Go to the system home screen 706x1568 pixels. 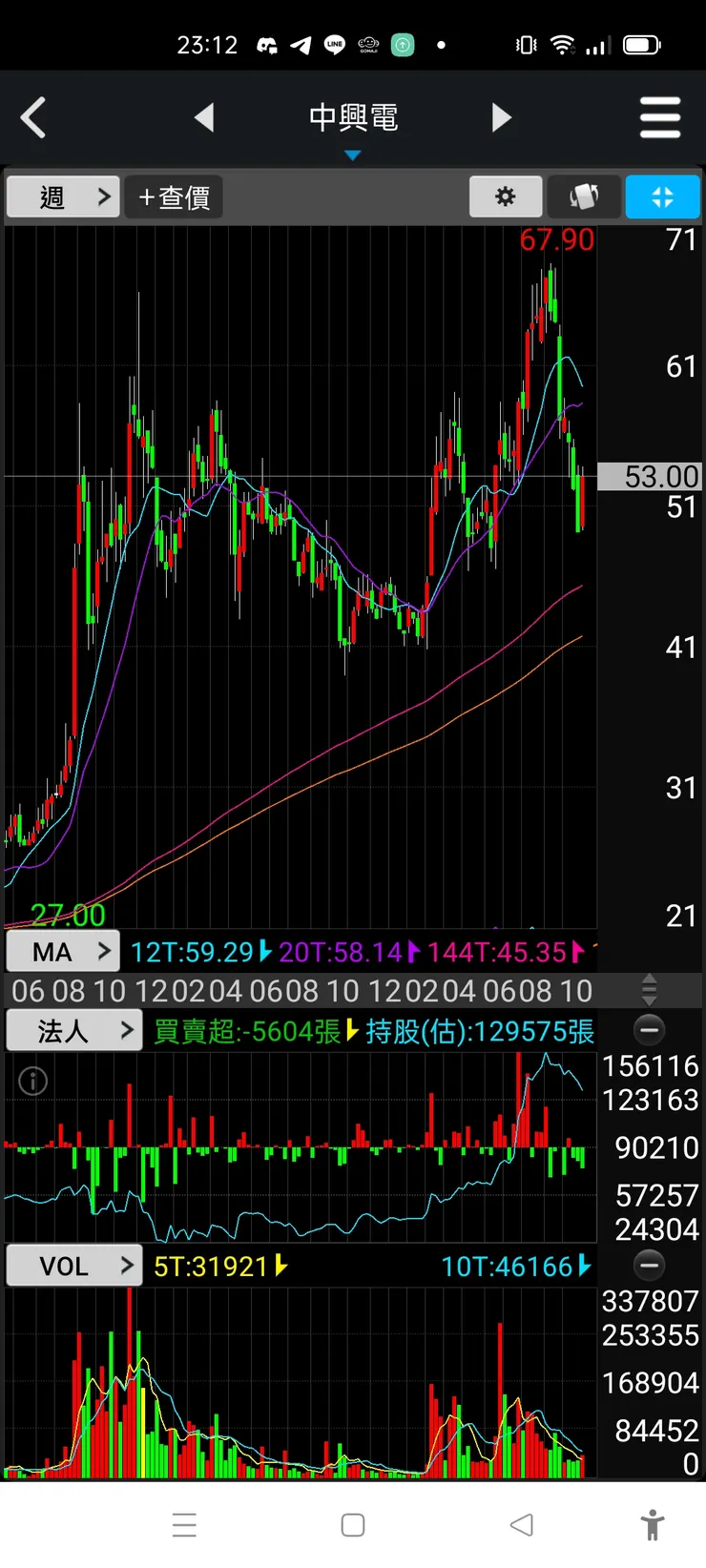point(353,1525)
